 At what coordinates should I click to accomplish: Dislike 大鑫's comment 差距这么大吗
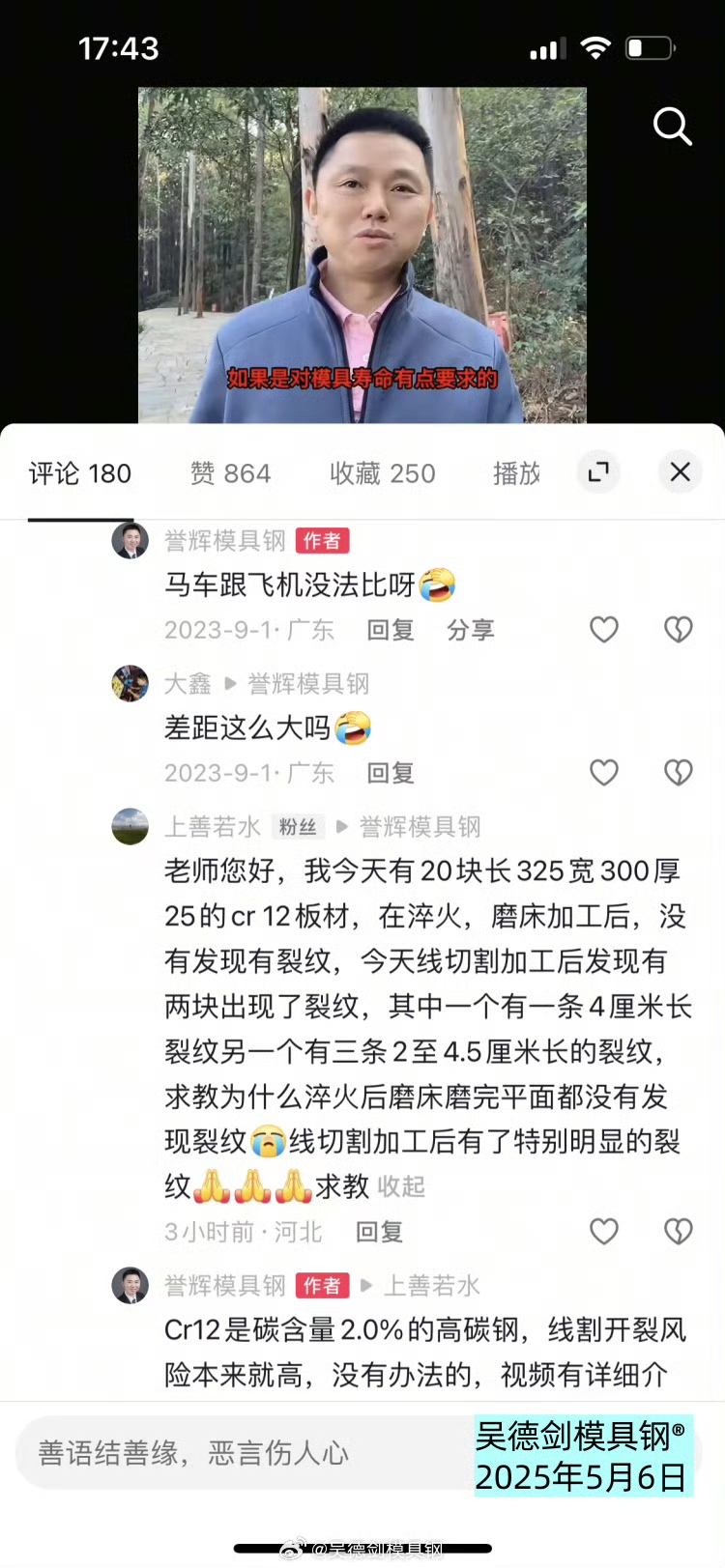(678, 773)
